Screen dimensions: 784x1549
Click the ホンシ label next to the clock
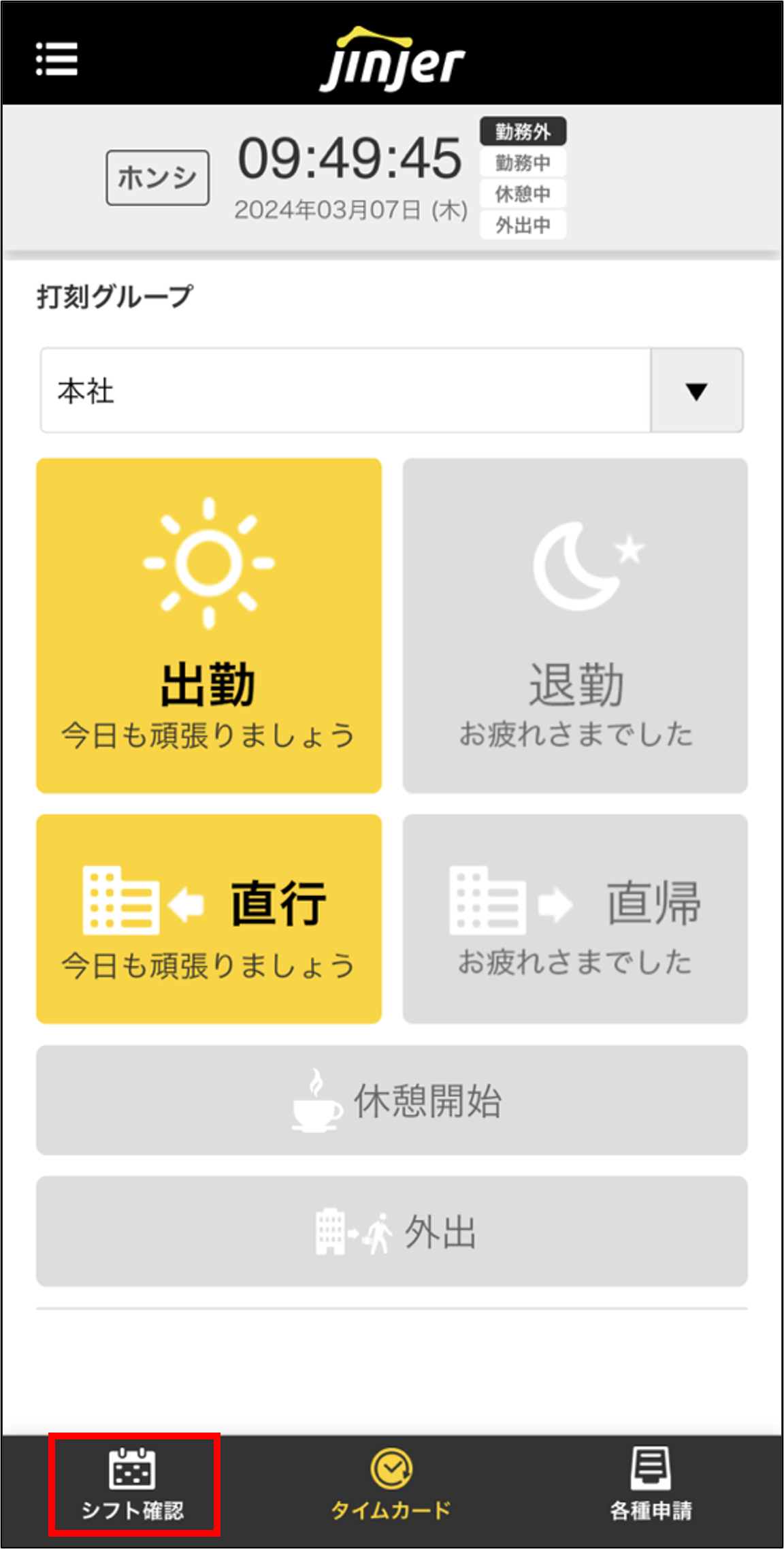(157, 176)
